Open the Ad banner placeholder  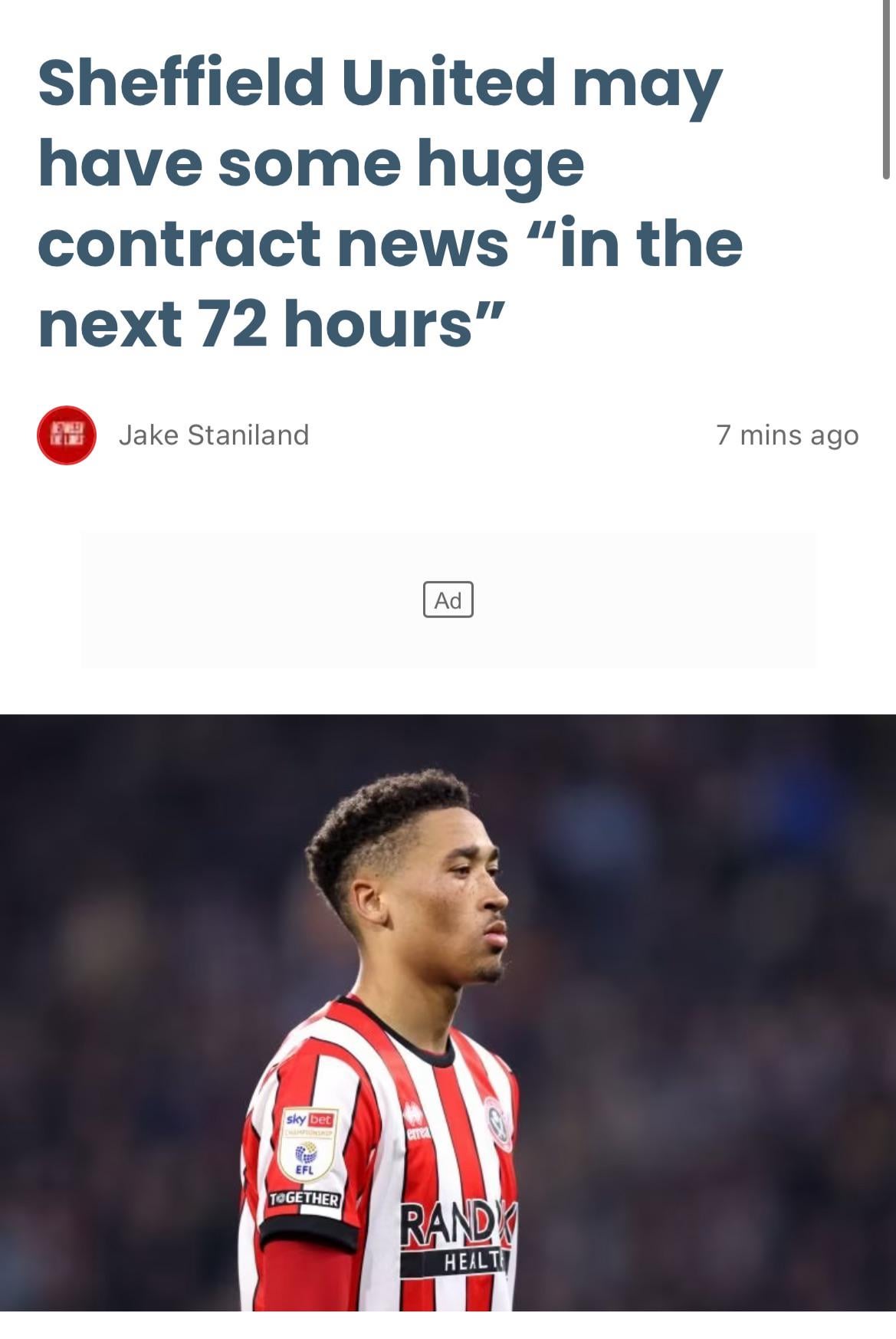click(448, 599)
